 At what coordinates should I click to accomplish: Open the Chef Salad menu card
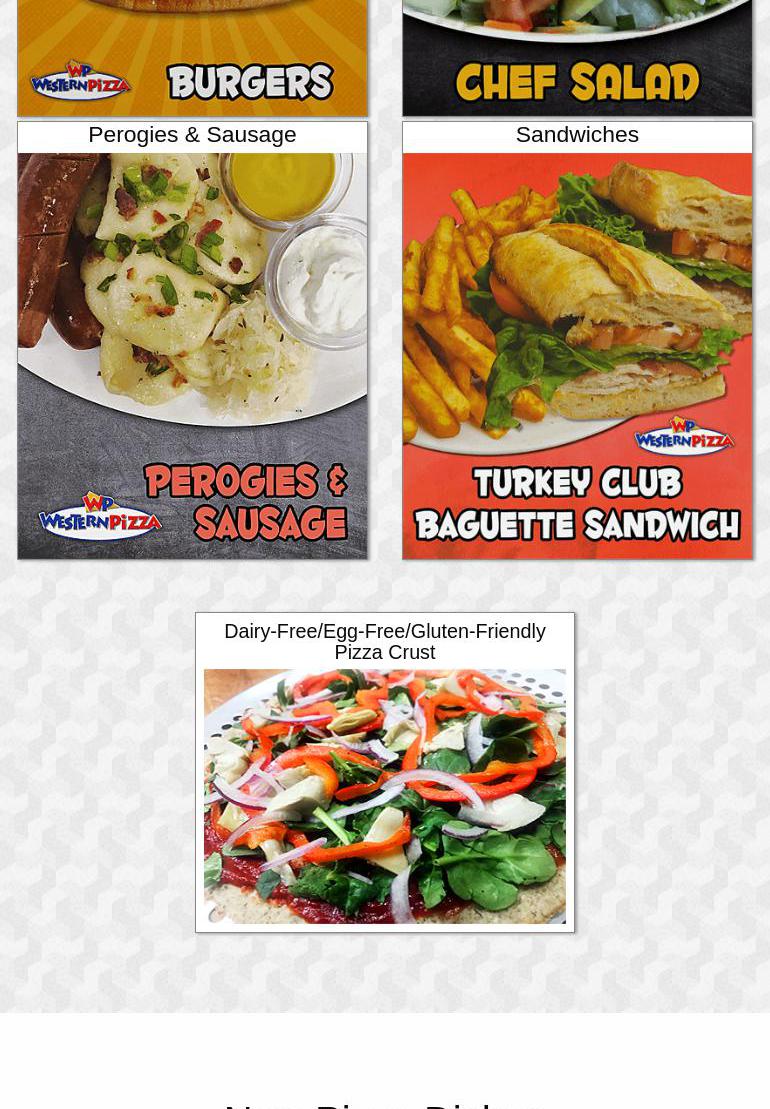point(577,56)
